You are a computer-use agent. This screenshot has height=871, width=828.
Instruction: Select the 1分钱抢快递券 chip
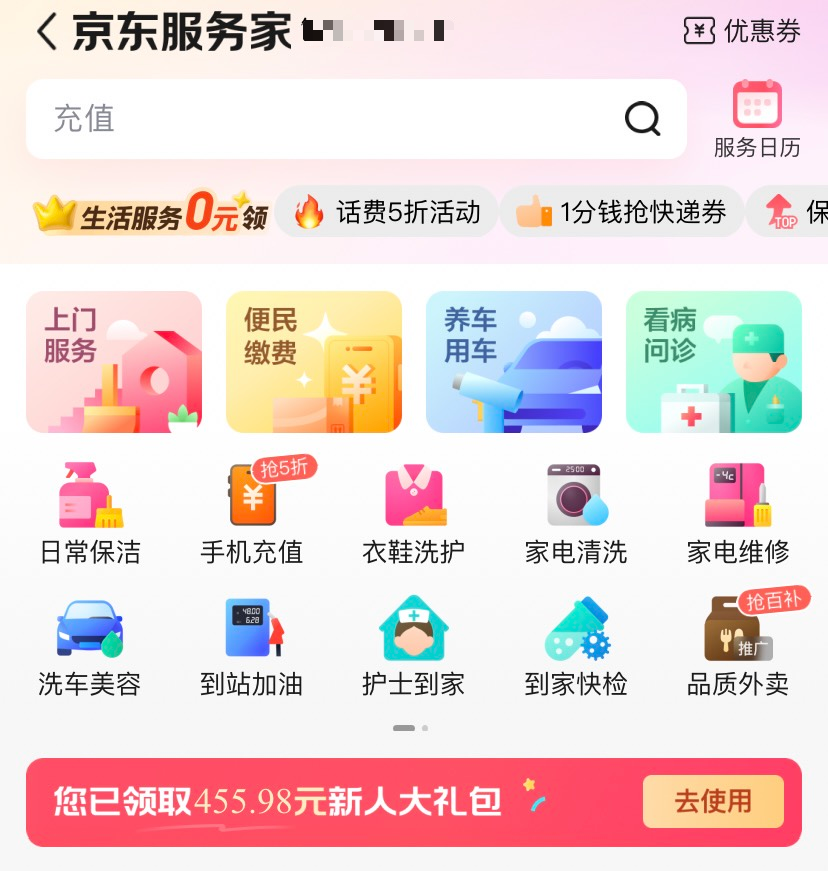(621, 212)
